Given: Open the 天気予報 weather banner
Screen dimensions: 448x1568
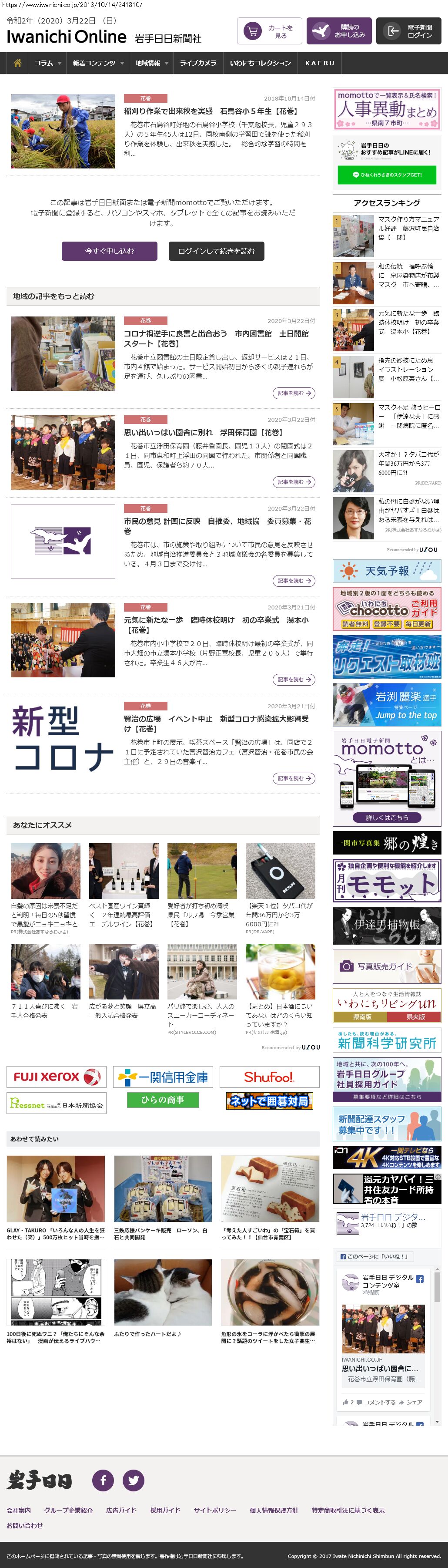Looking at the screenshot, I should click(387, 571).
